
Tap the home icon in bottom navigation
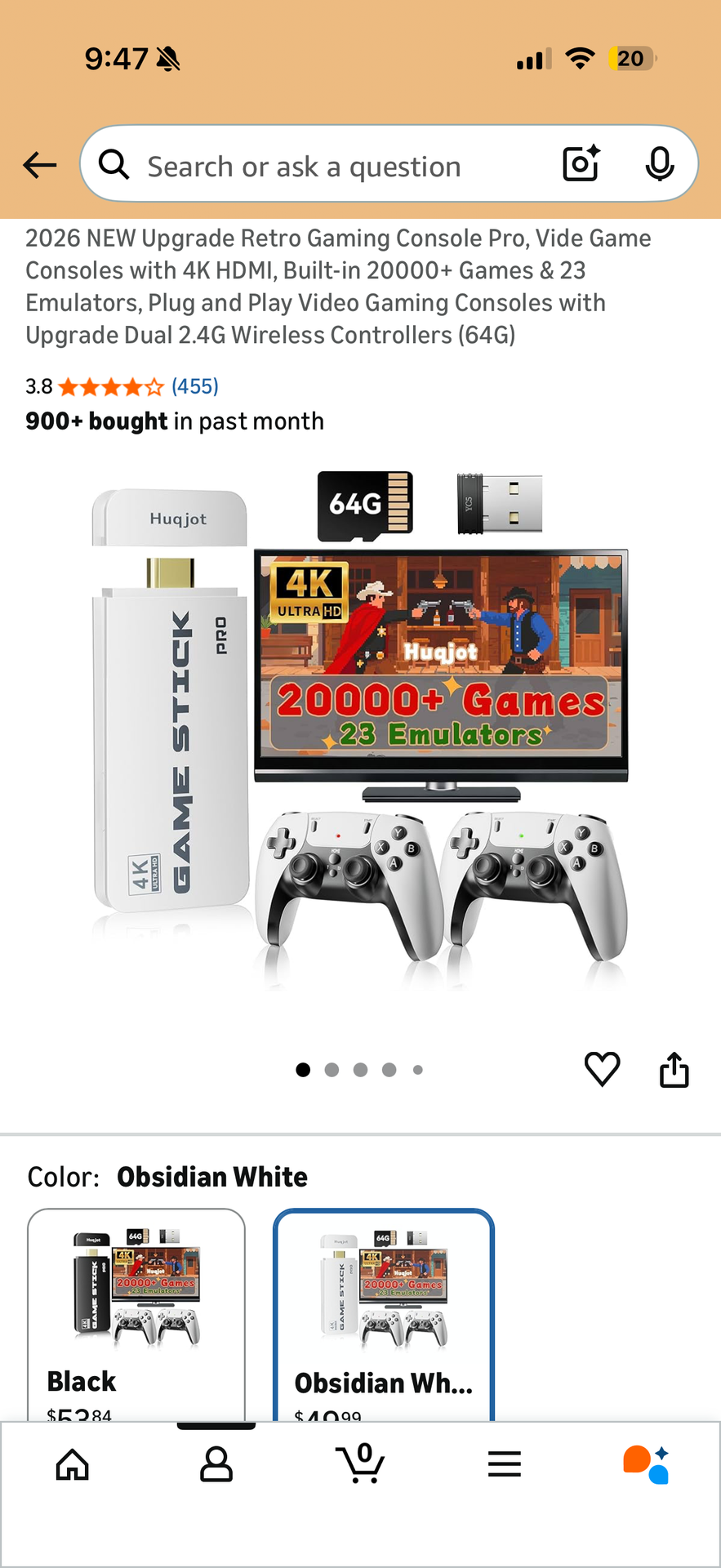coord(72,1463)
